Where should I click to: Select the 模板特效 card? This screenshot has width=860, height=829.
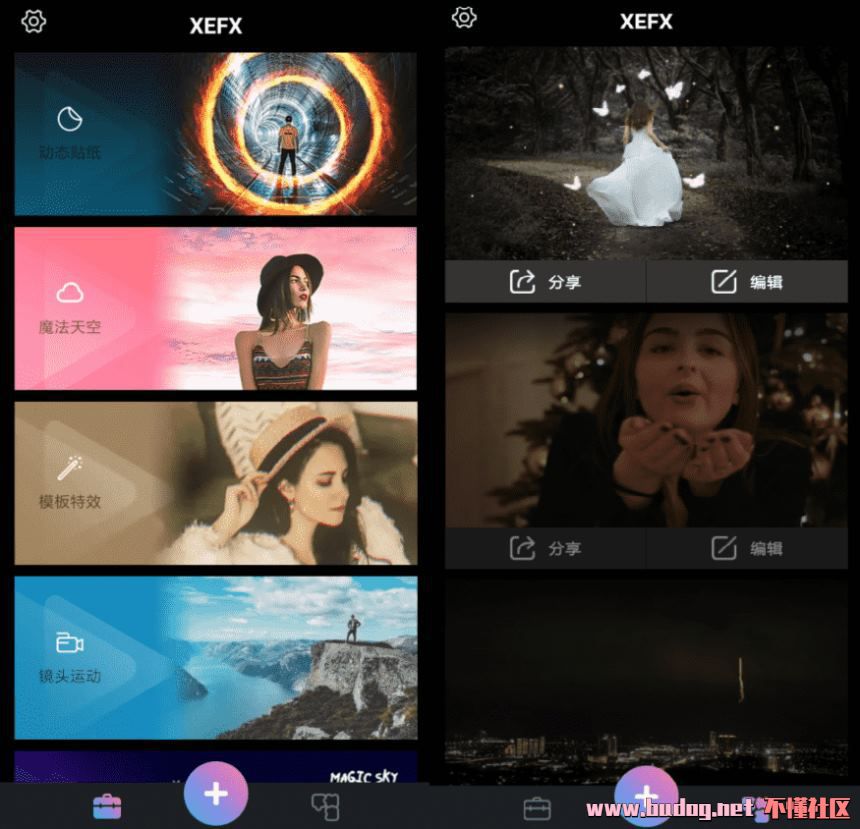point(215,483)
